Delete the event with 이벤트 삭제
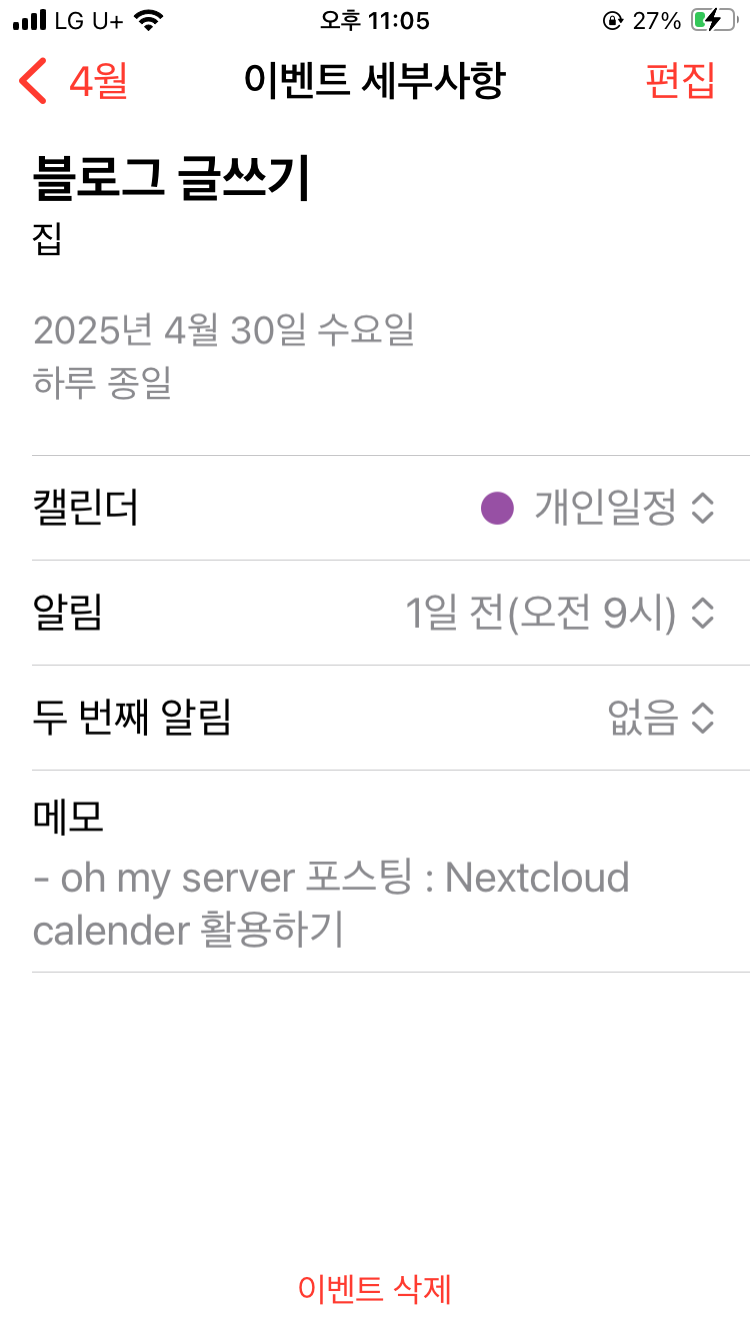Viewport: 750px width, 1334px height. (x=375, y=1288)
